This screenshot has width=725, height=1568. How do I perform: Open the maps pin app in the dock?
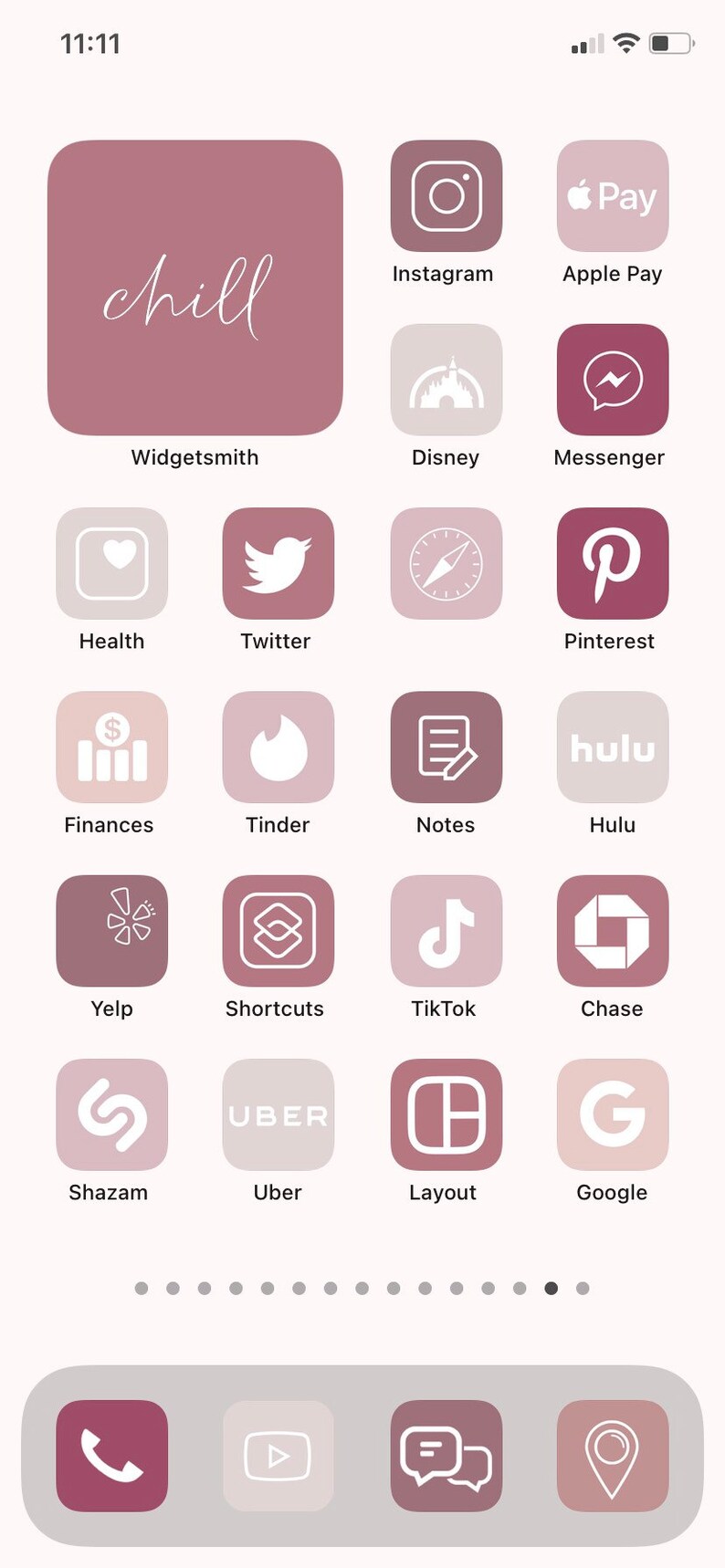613,1456
